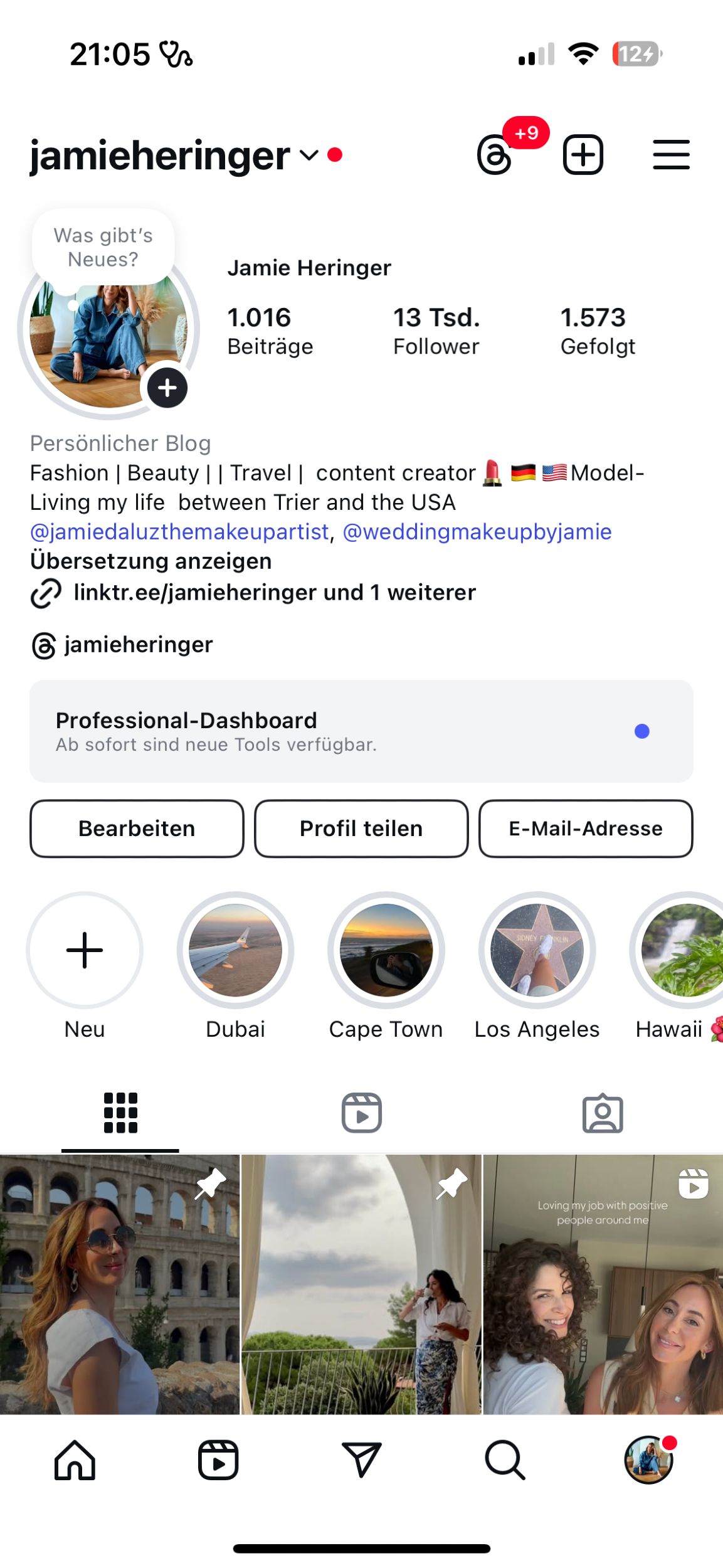Screen dimensions: 723x1568
Task: Open the 1.573 Gefolgt list
Action: click(598, 331)
